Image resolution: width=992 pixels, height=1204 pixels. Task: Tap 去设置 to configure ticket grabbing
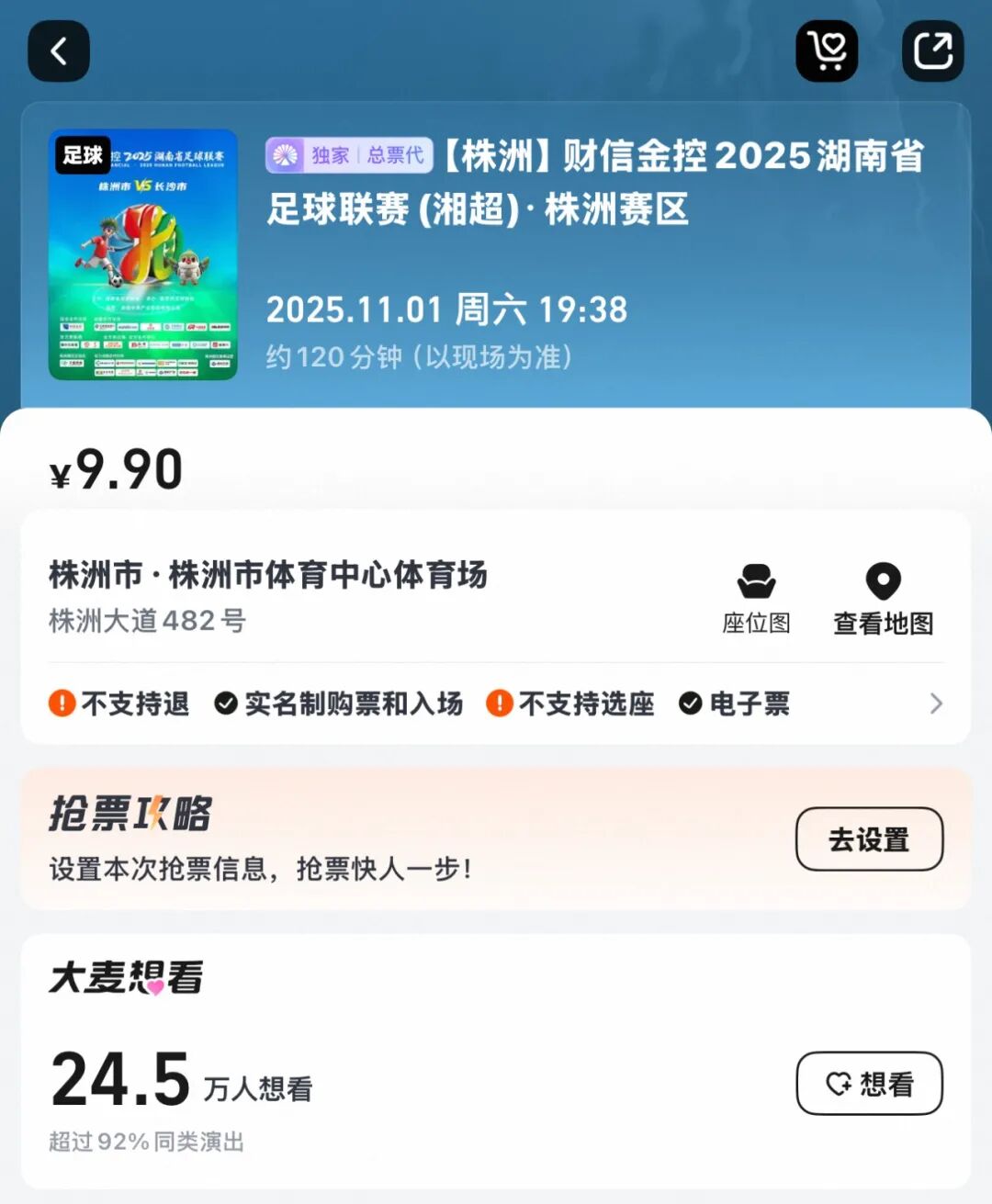[869, 838]
